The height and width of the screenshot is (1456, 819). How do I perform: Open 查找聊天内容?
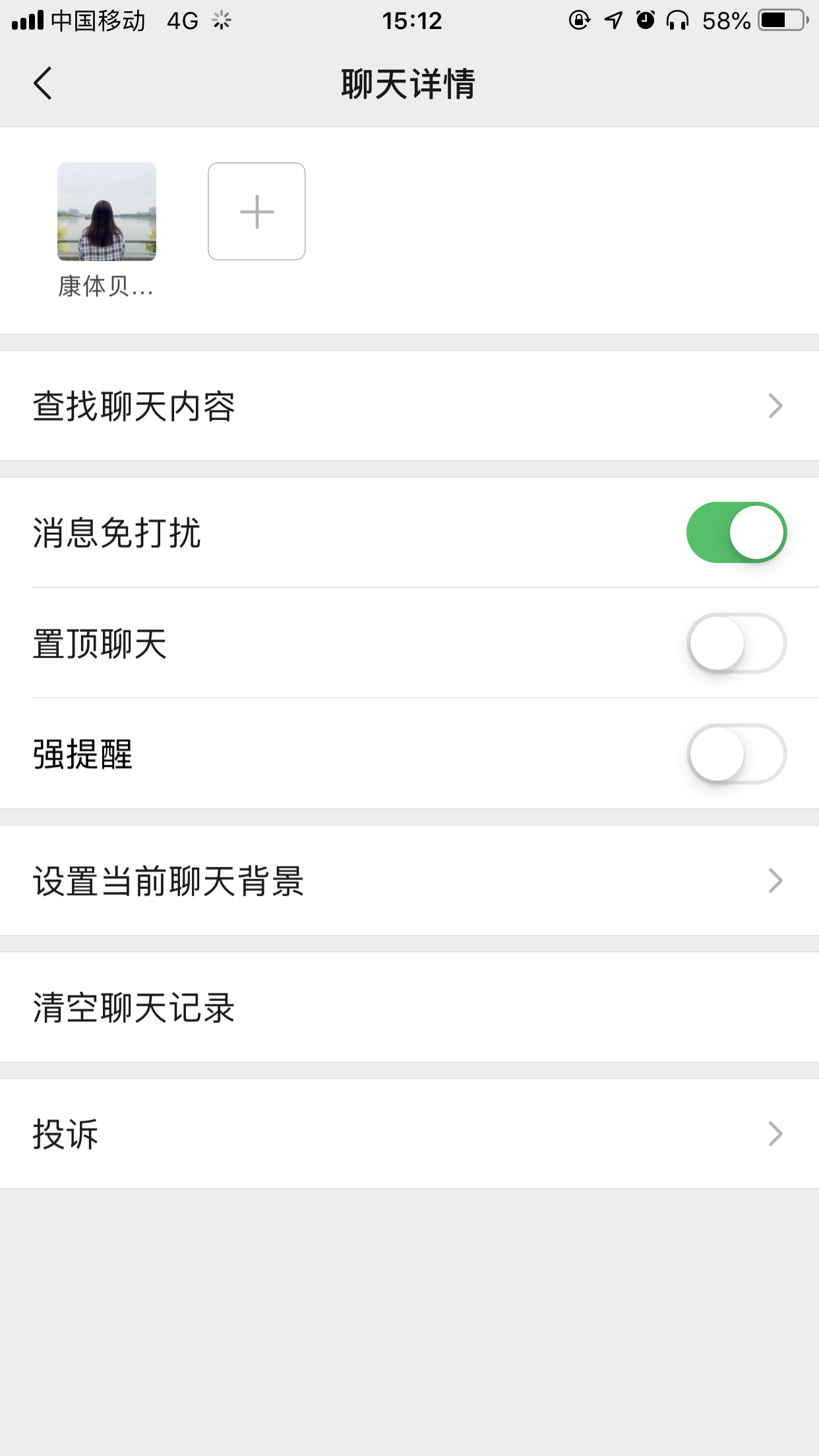pos(409,406)
